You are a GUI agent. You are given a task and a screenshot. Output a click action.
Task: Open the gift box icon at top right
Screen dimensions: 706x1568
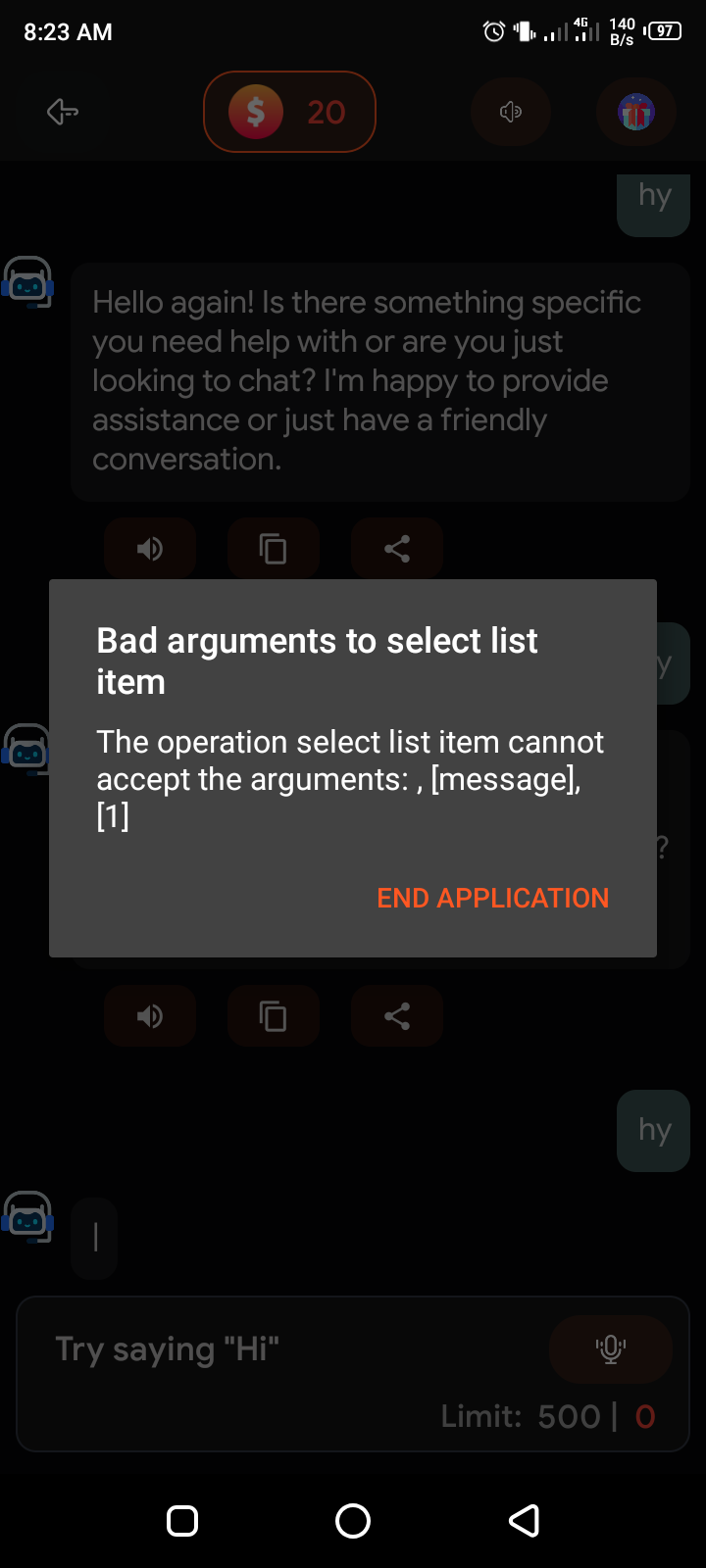point(635,112)
